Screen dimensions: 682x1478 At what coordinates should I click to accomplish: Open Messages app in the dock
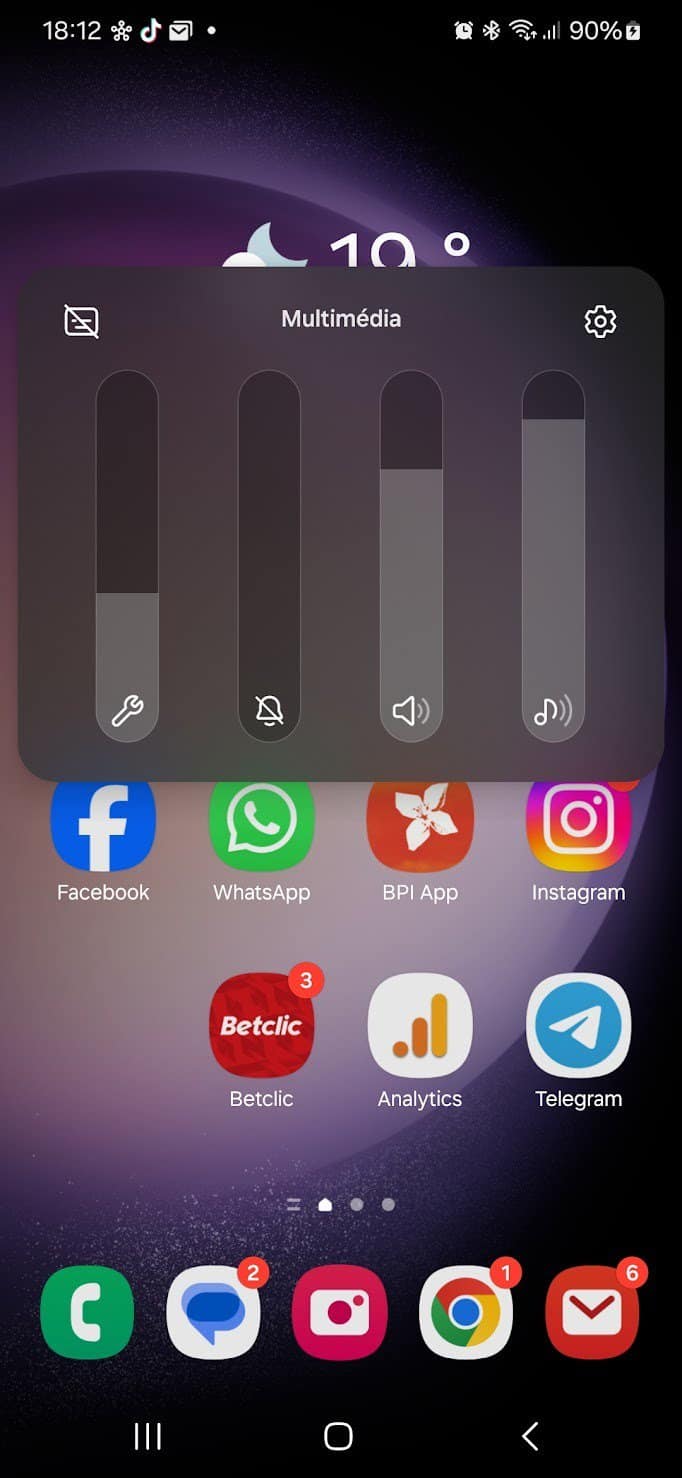pyautogui.click(x=213, y=1312)
